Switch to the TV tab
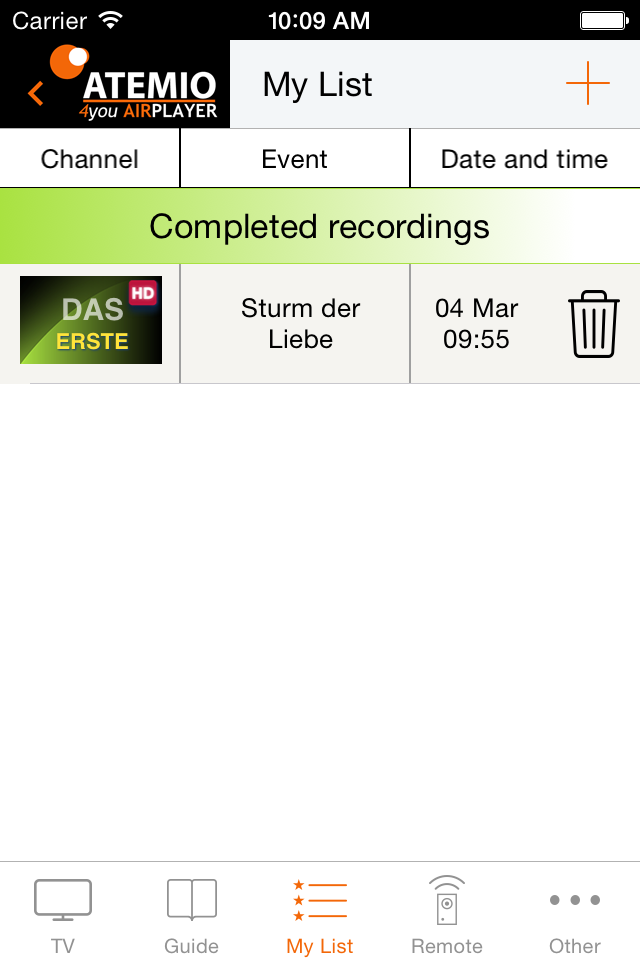 coord(63,914)
